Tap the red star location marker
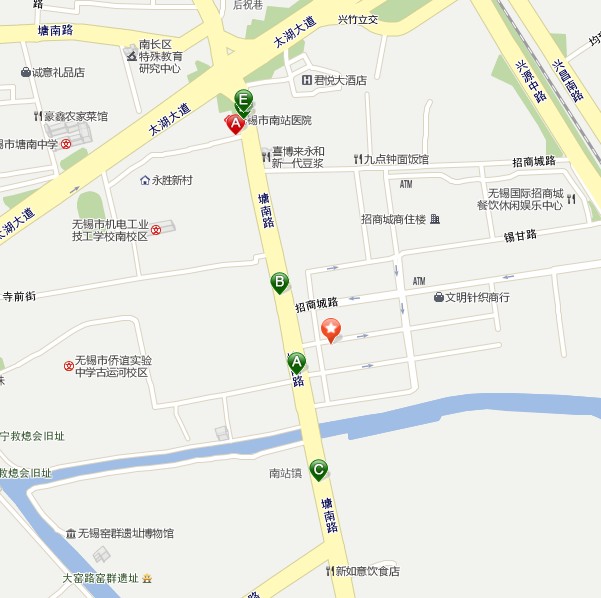This screenshot has width=601, height=598. (x=330, y=328)
